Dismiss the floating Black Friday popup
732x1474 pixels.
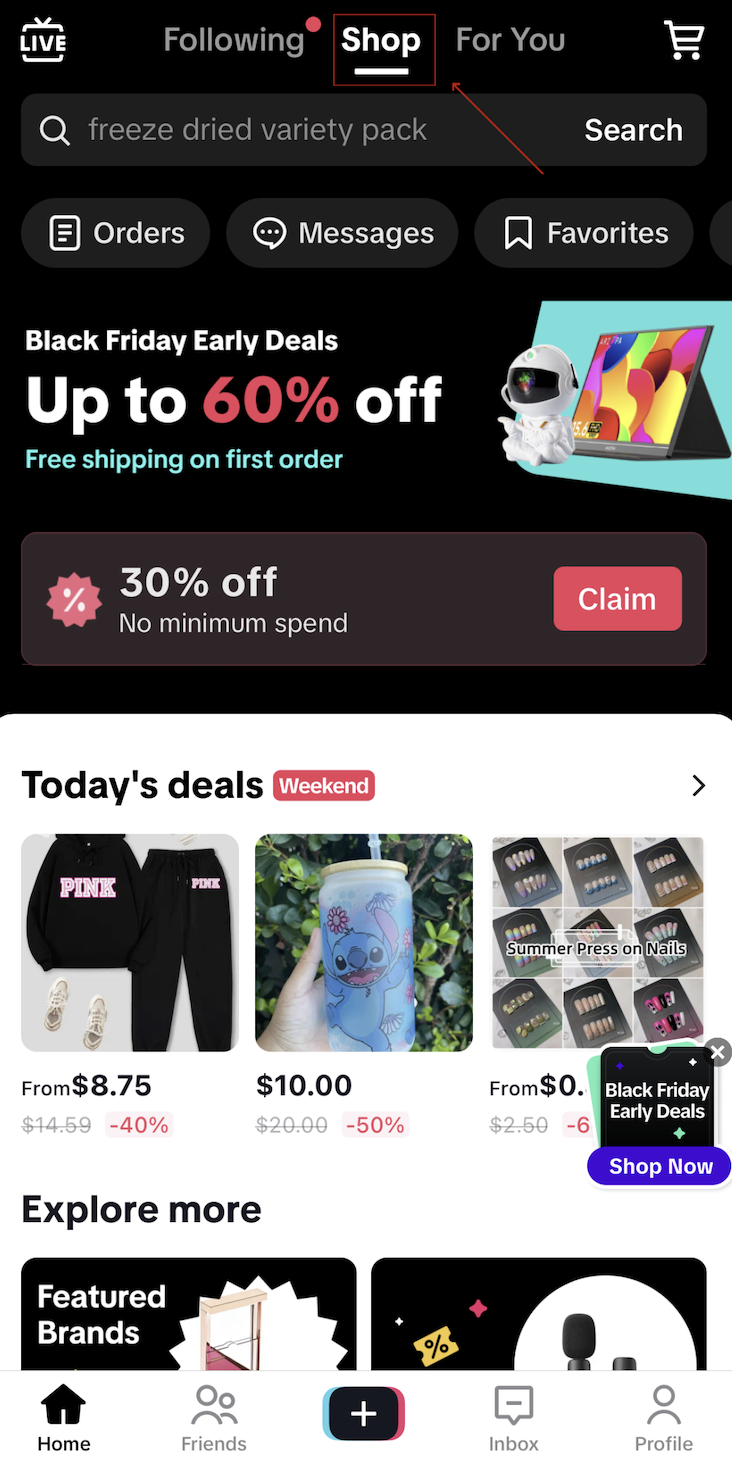pos(717,1051)
